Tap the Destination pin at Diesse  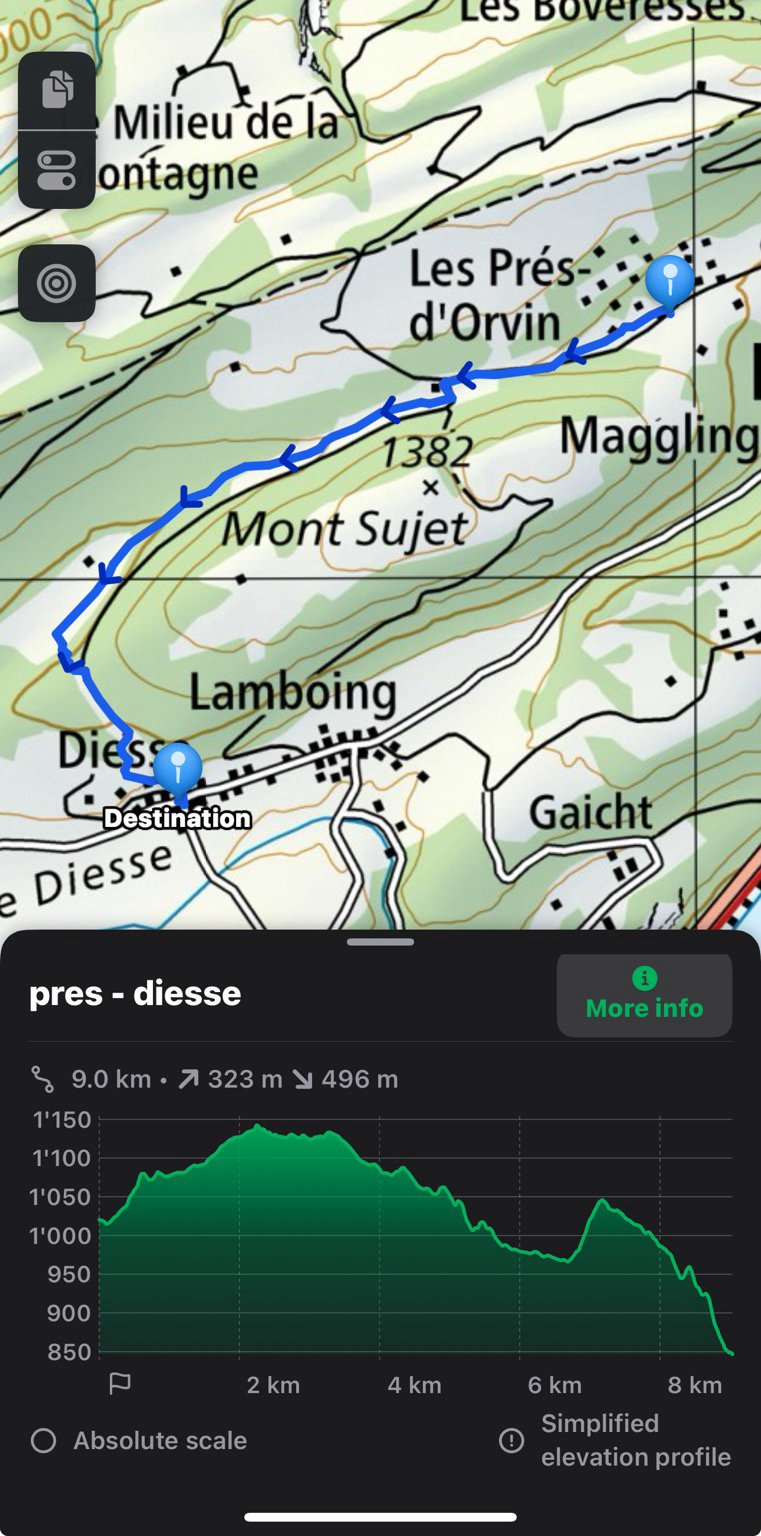178,770
